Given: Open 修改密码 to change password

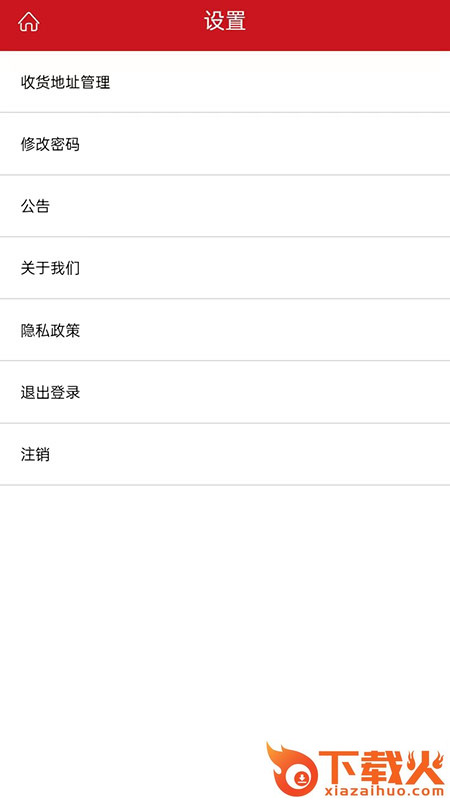Looking at the screenshot, I should click(x=225, y=144).
